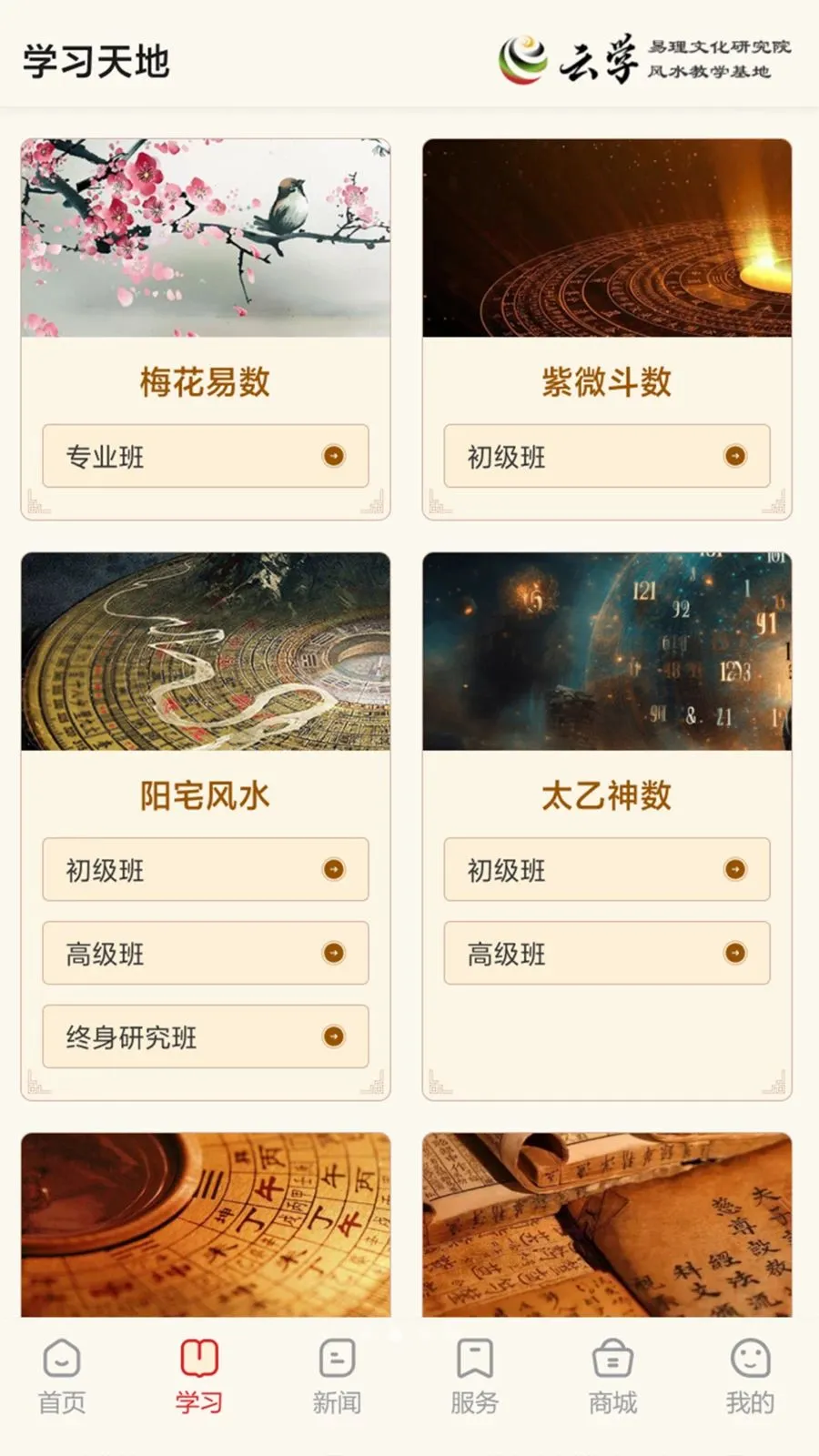Open the 服务 tab
Screen dimensions: 819x1456
click(474, 1377)
